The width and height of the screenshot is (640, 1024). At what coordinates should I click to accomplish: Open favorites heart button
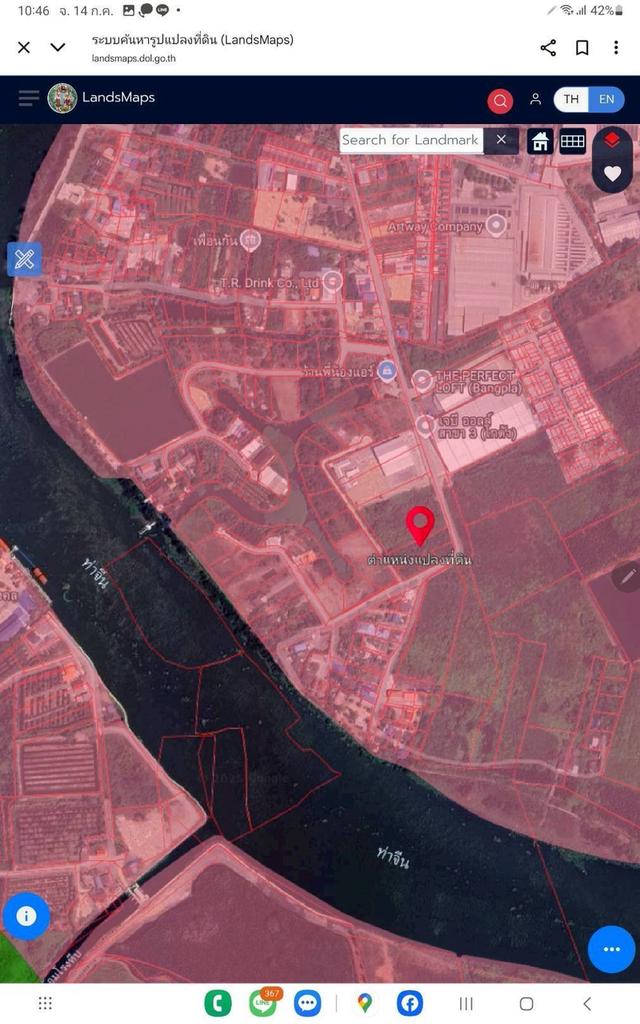click(612, 173)
